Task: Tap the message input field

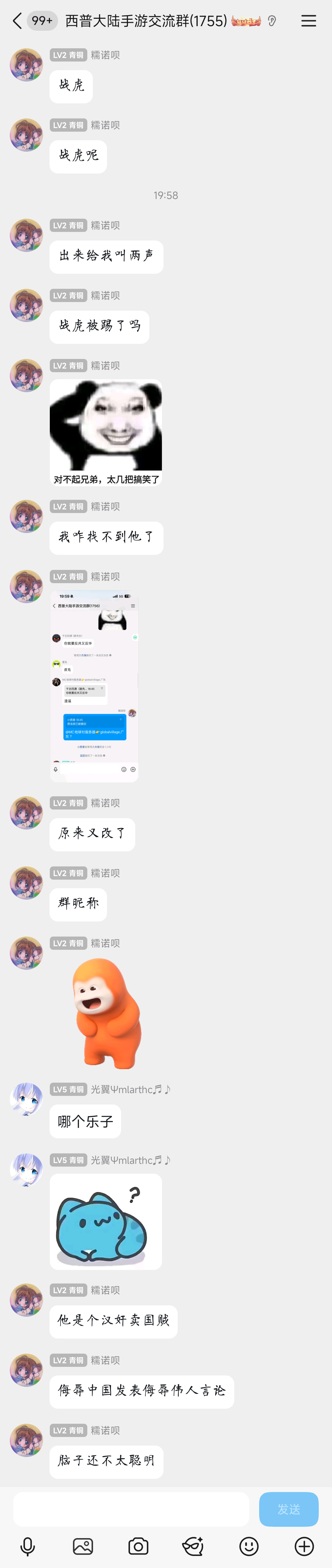Action: coord(131,1508)
